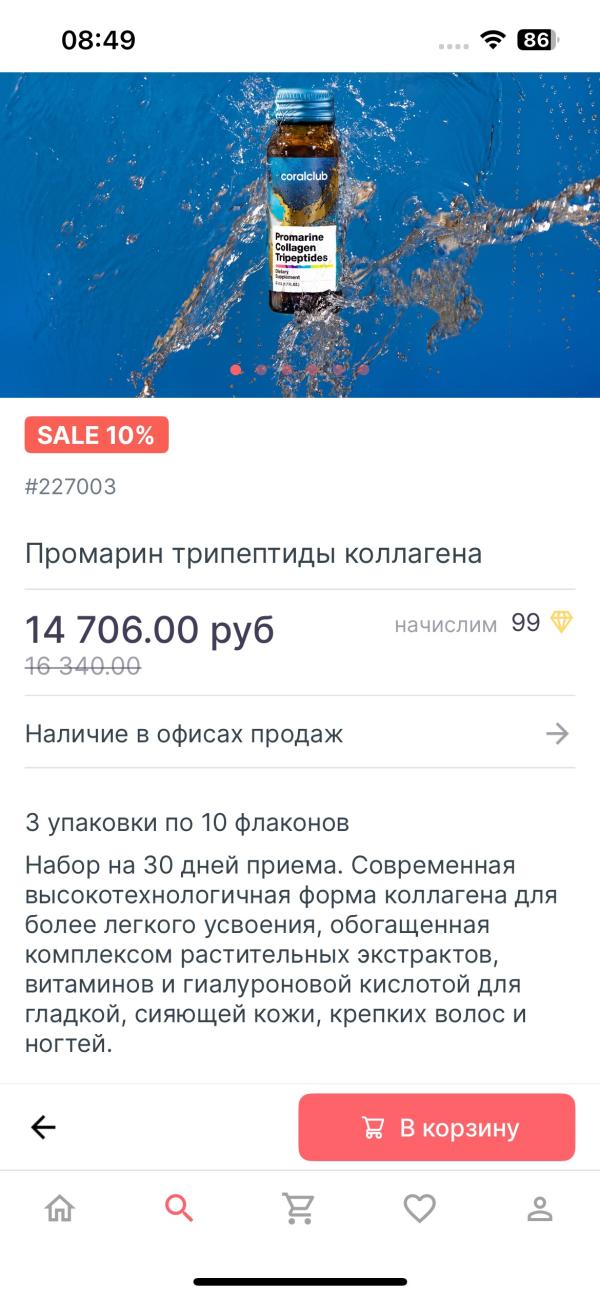
Task: Add the product with В корзину
Action: [437, 1127]
